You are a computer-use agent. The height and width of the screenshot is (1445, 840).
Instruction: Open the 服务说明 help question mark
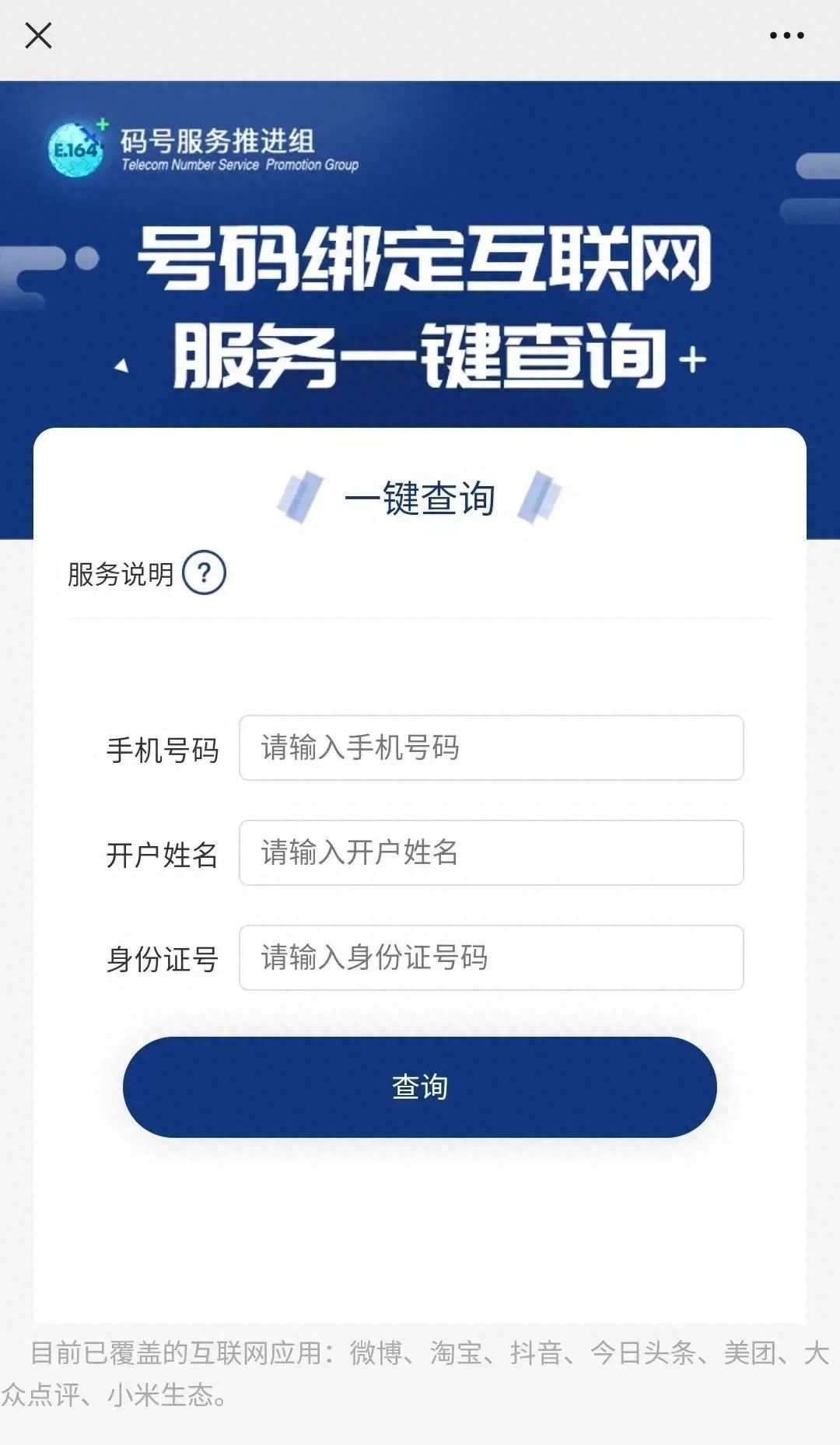204,574
